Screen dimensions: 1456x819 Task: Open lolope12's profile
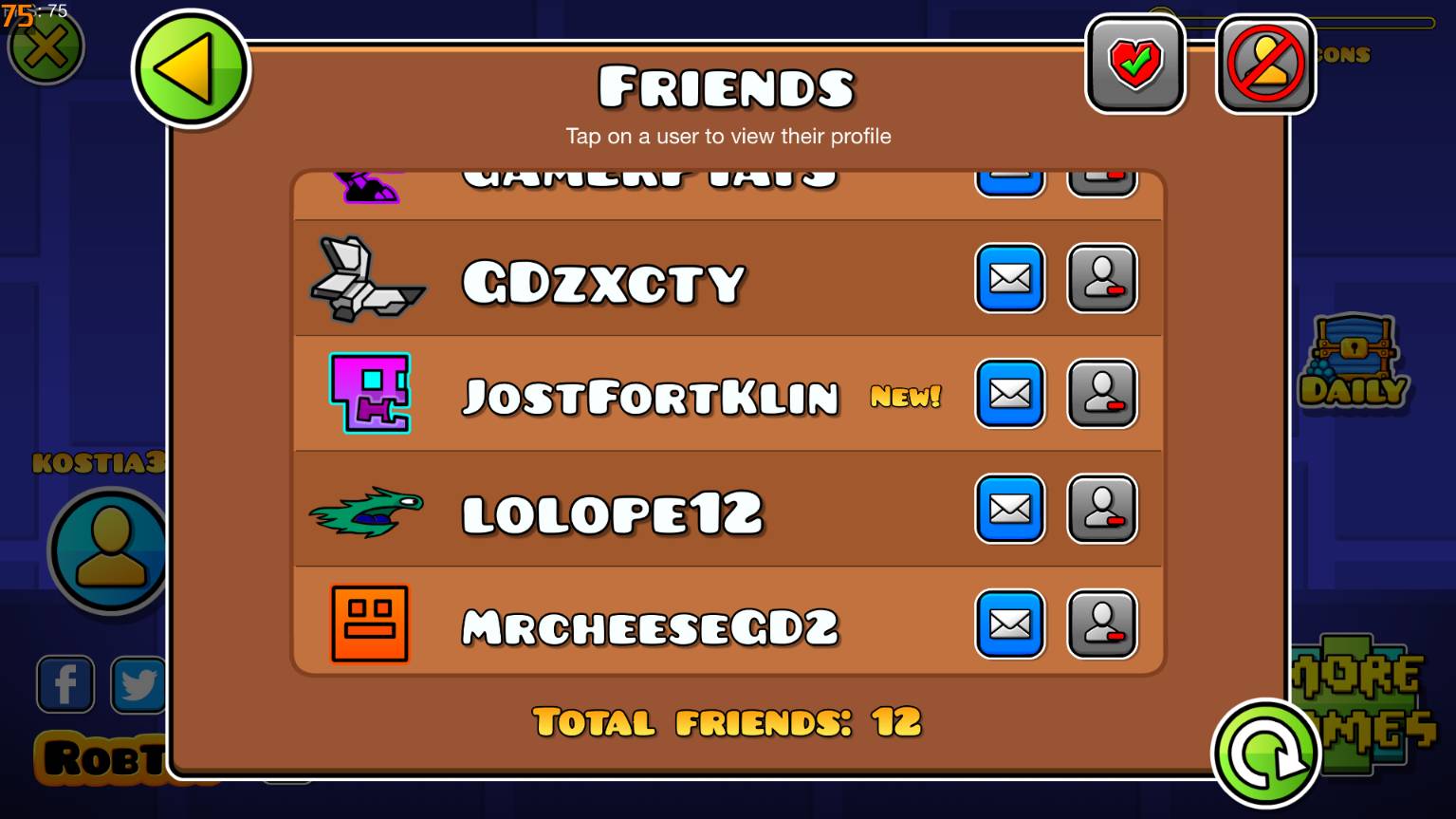[x=612, y=513]
